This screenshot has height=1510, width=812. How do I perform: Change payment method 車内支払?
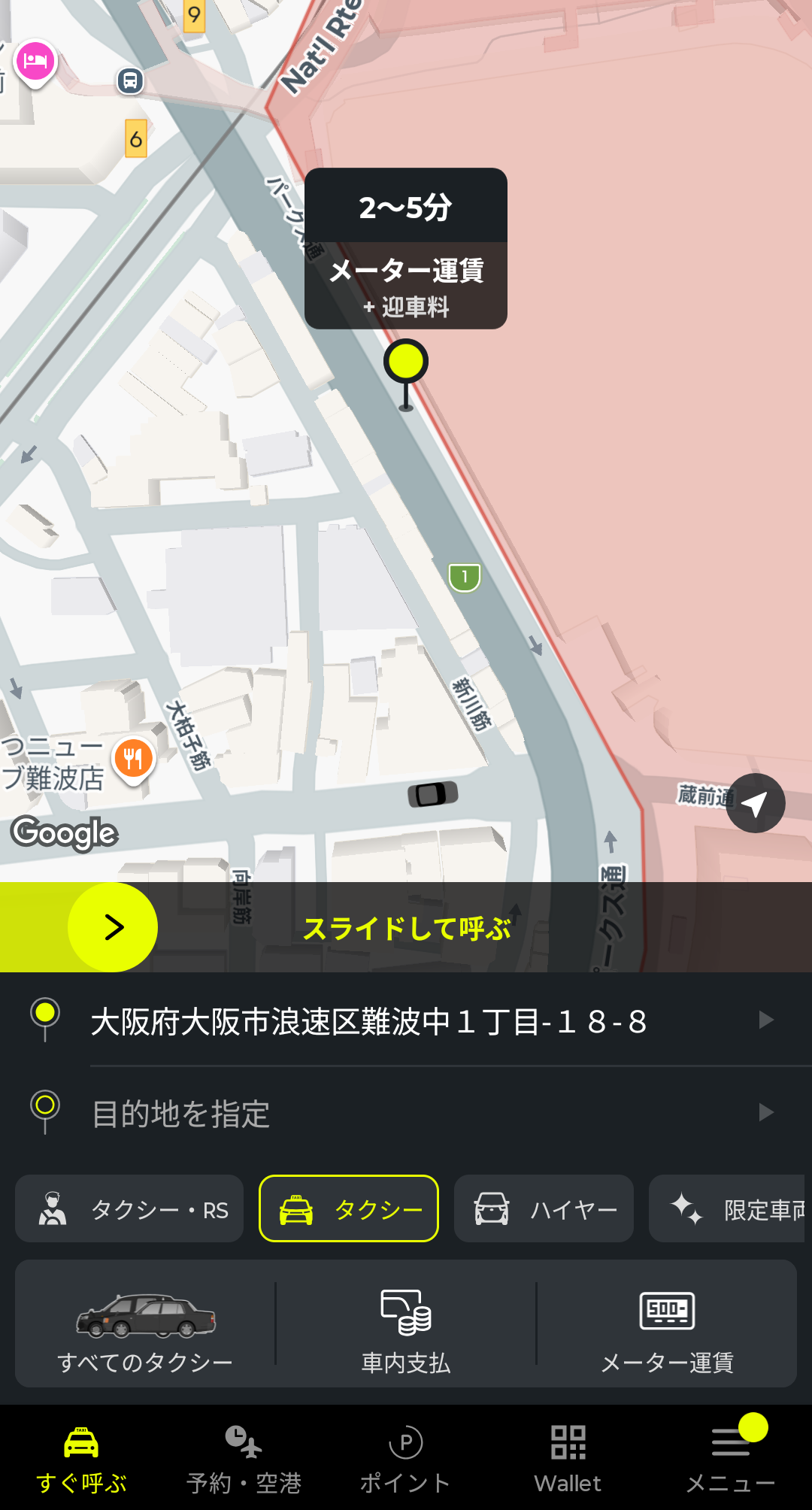point(406,1324)
